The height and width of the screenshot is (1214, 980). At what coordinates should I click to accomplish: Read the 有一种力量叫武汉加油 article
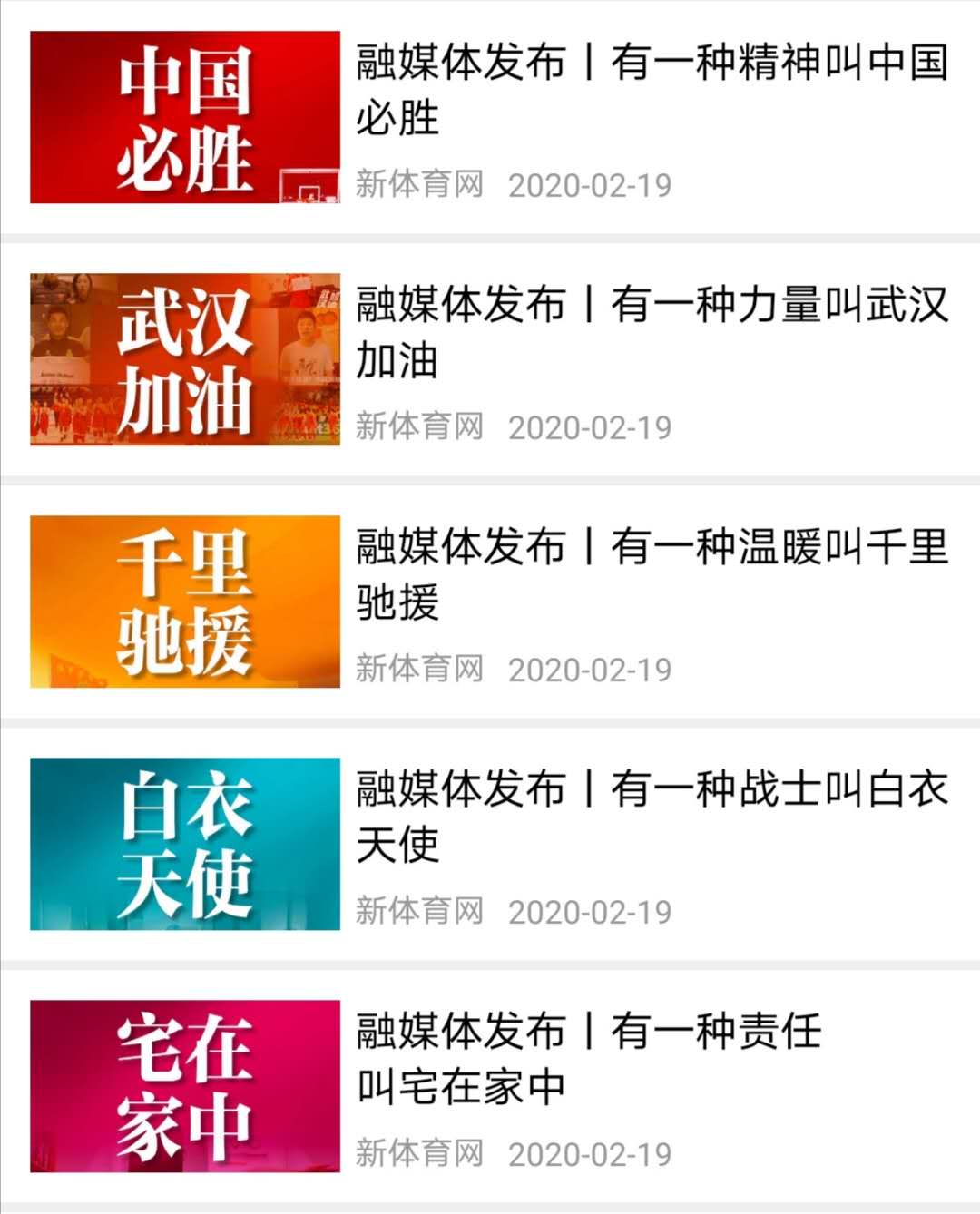(650, 331)
